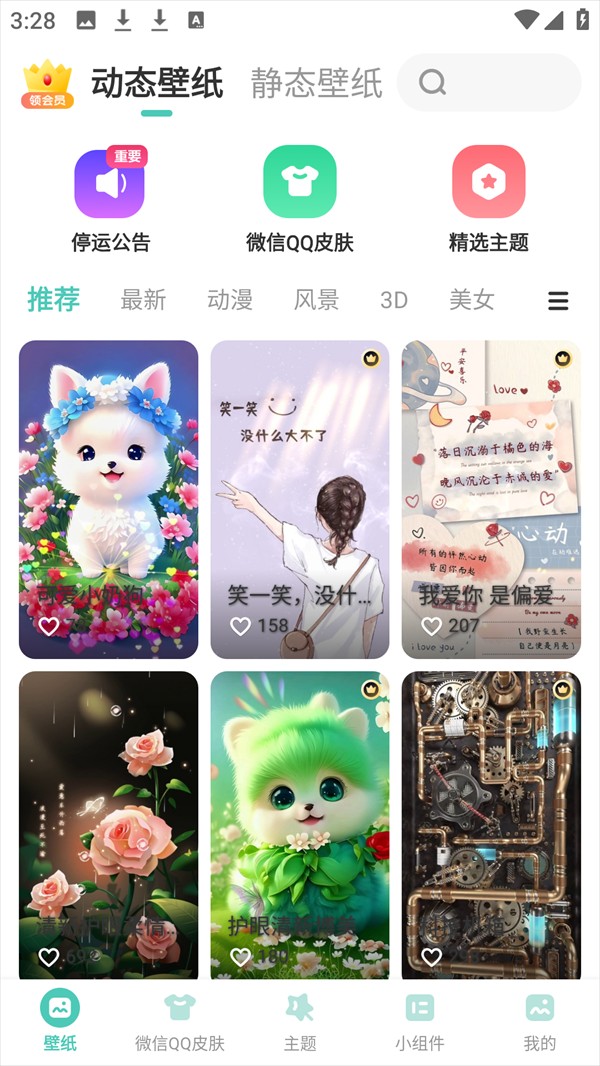The height and width of the screenshot is (1066, 600).
Task: Open the steampunk gears and pipes wallpaper
Action: [x=491, y=810]
